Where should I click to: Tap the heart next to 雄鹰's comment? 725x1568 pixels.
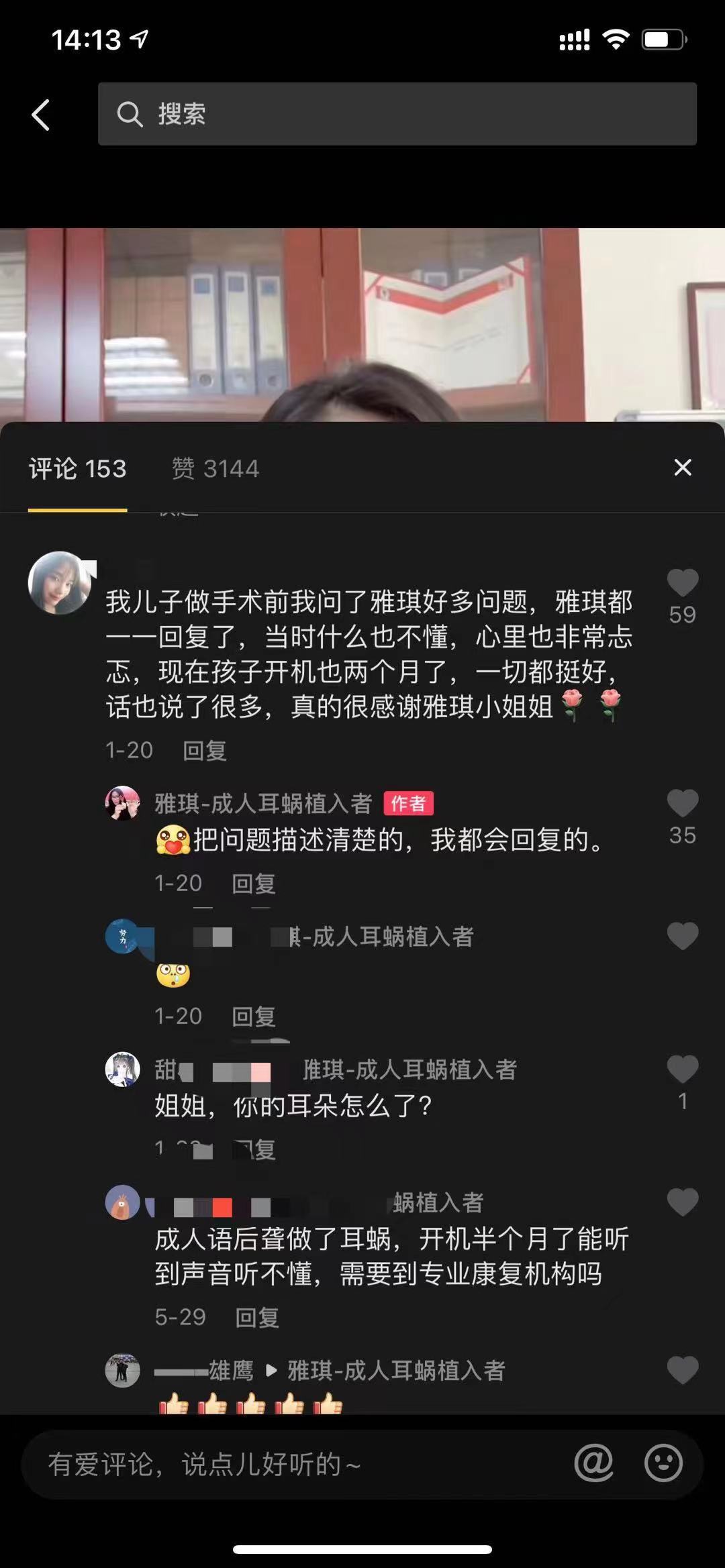click(684, 1369)
